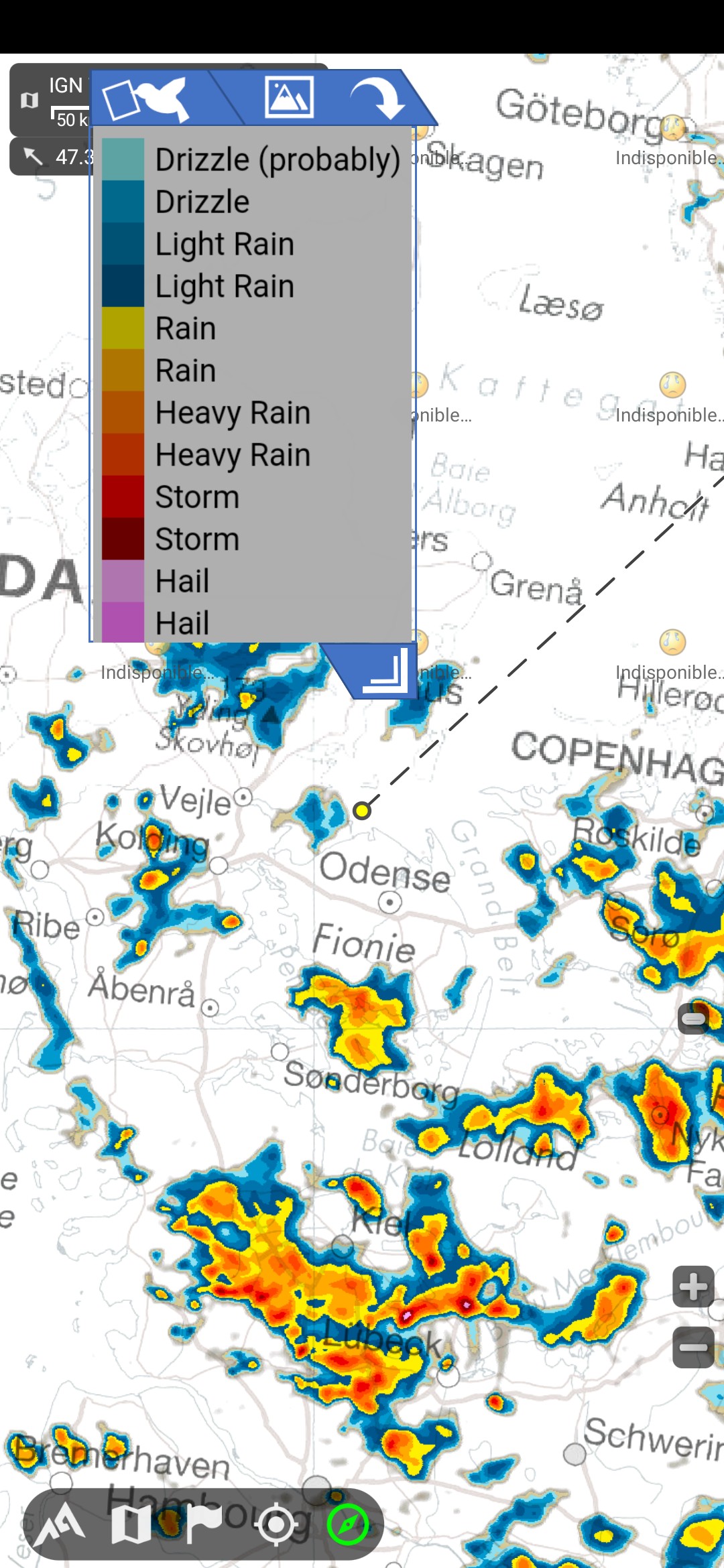Screen dimensions: 724x1568
Task: Center map on my location
Action: coord(276,1524)
